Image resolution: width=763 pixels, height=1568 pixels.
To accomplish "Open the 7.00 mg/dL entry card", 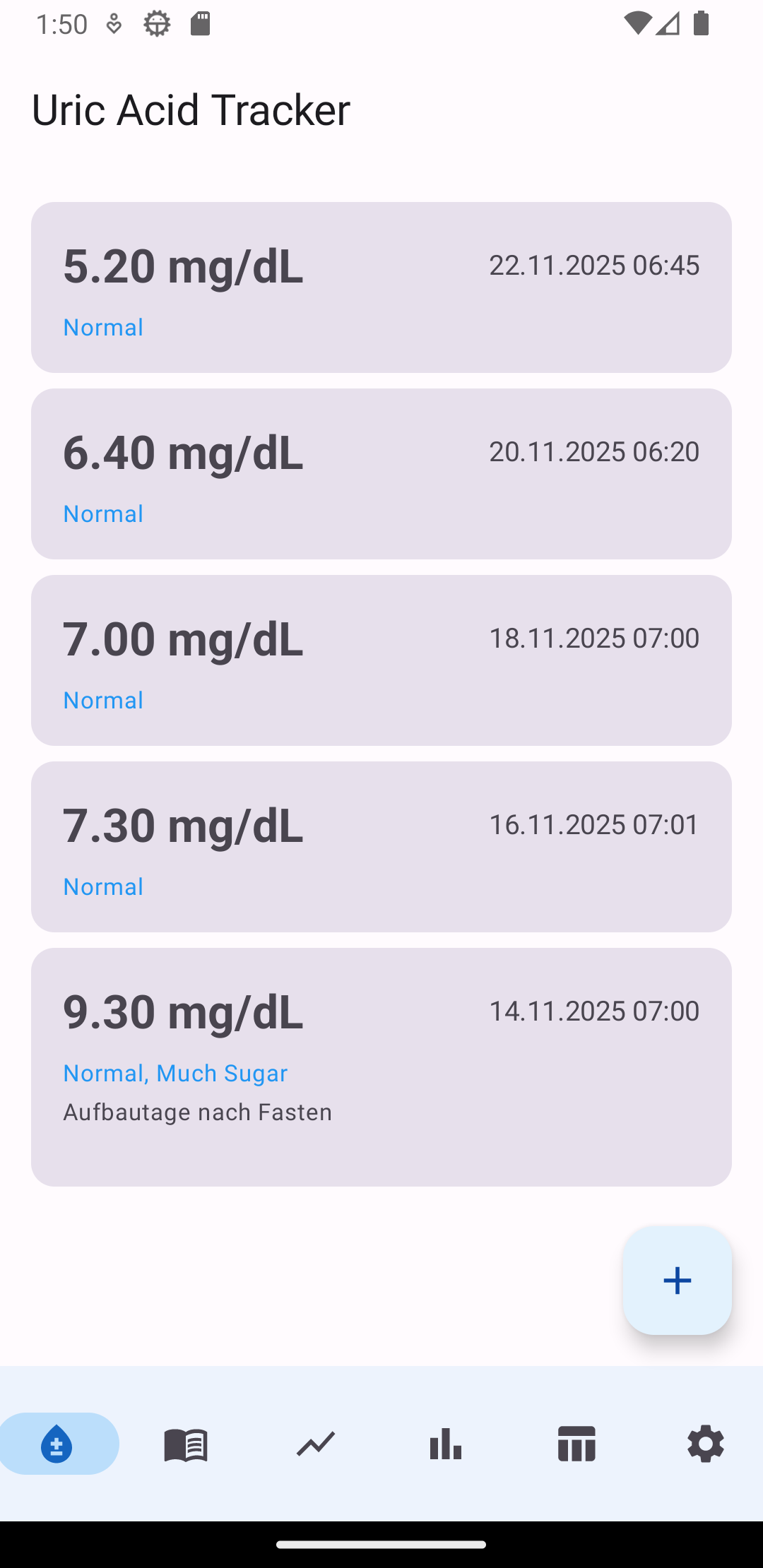I will tap(381, 659).
